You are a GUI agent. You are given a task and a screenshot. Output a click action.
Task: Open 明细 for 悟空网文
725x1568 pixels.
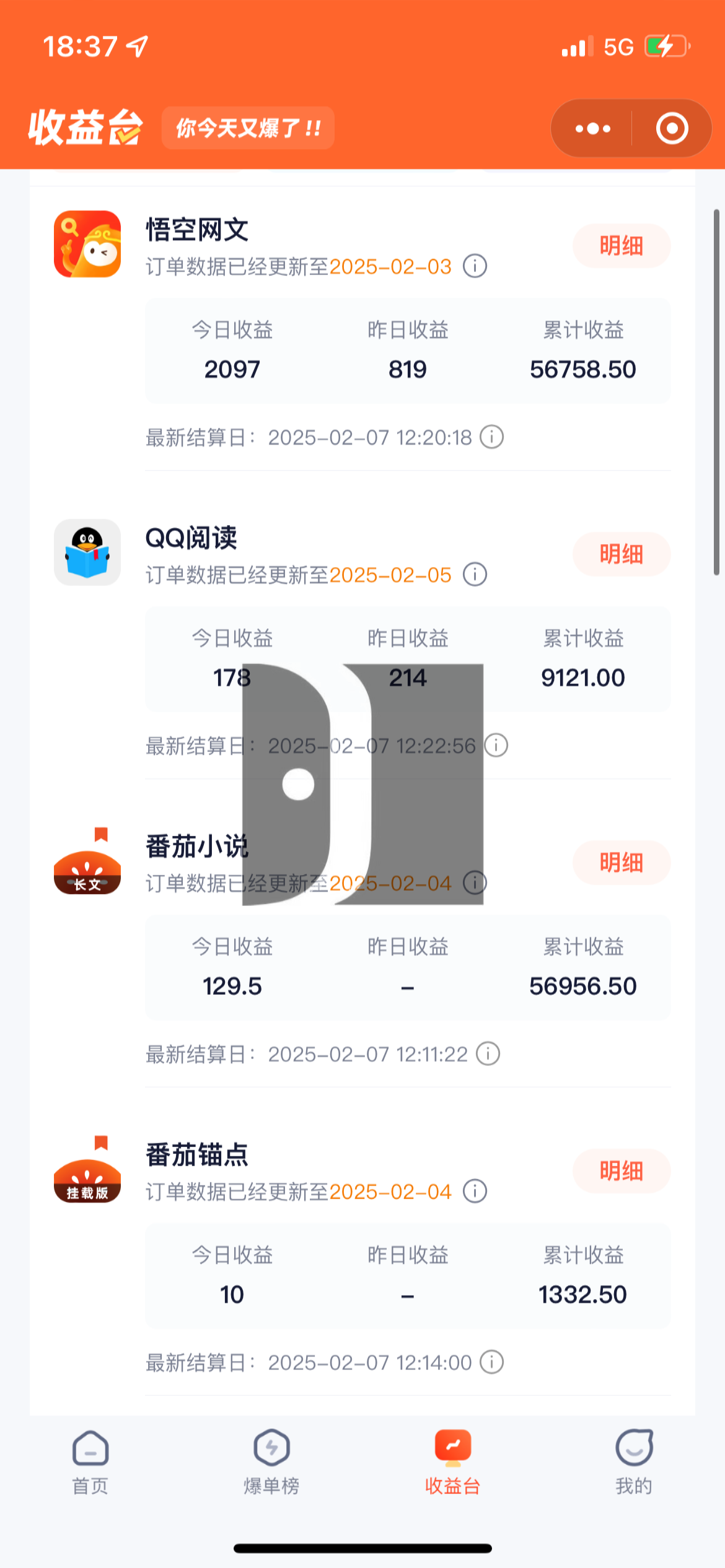click(621, 246)
